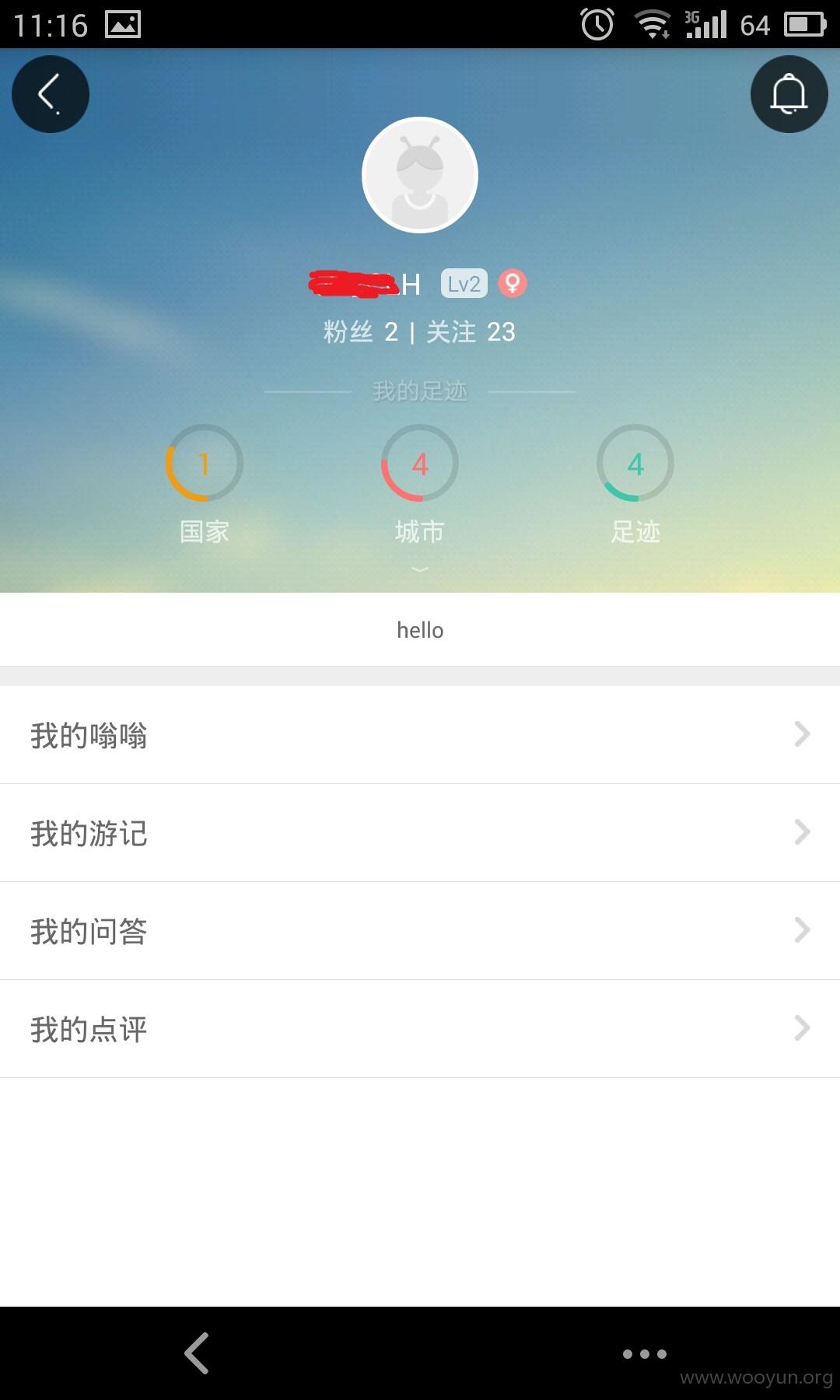Go back using the top-left arrow
The width and height of the screenshot is (840, 1400).
[51, 94]
